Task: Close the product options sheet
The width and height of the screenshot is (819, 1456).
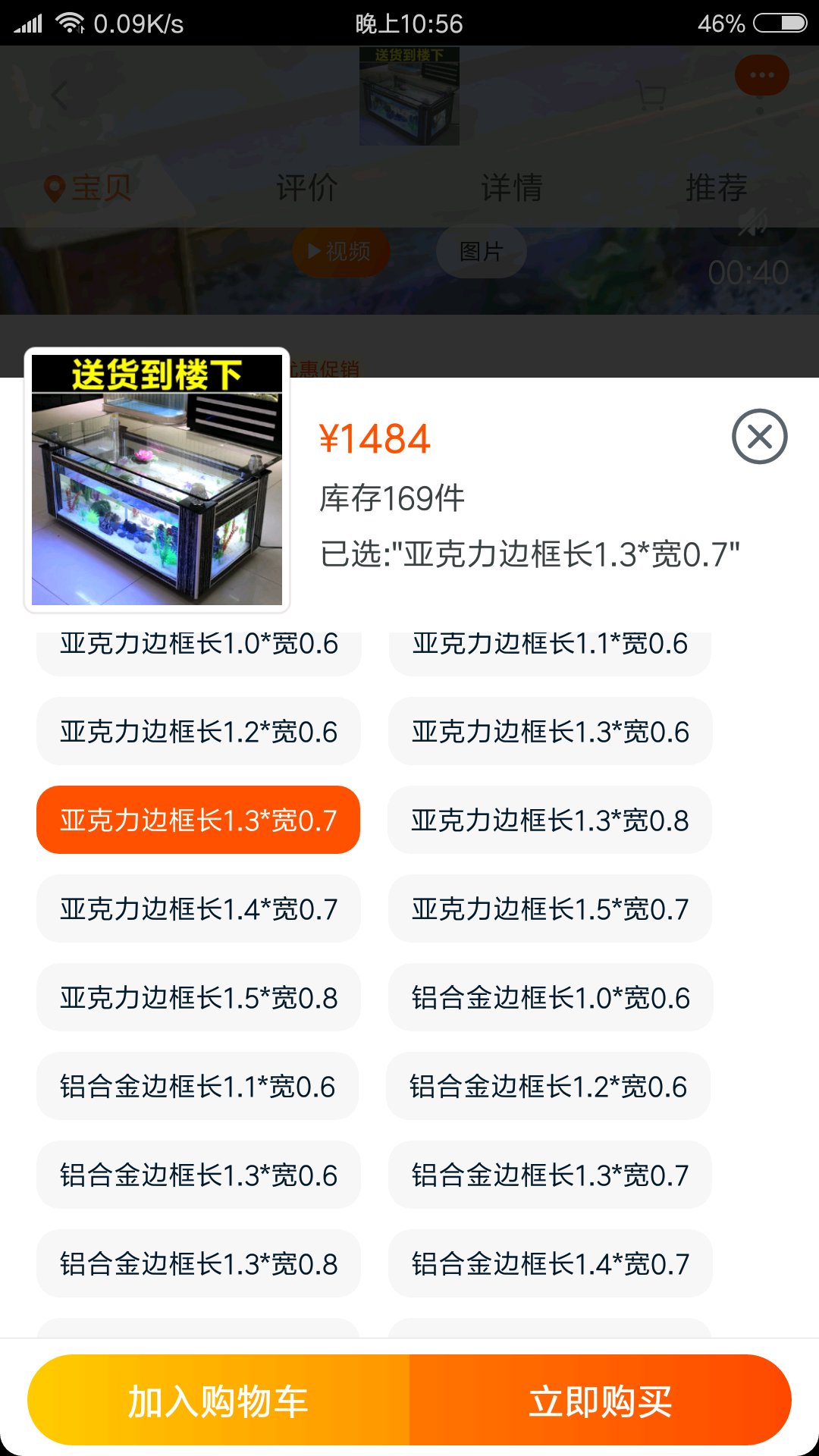Action: pyautogui.click(x=759, y=437)
